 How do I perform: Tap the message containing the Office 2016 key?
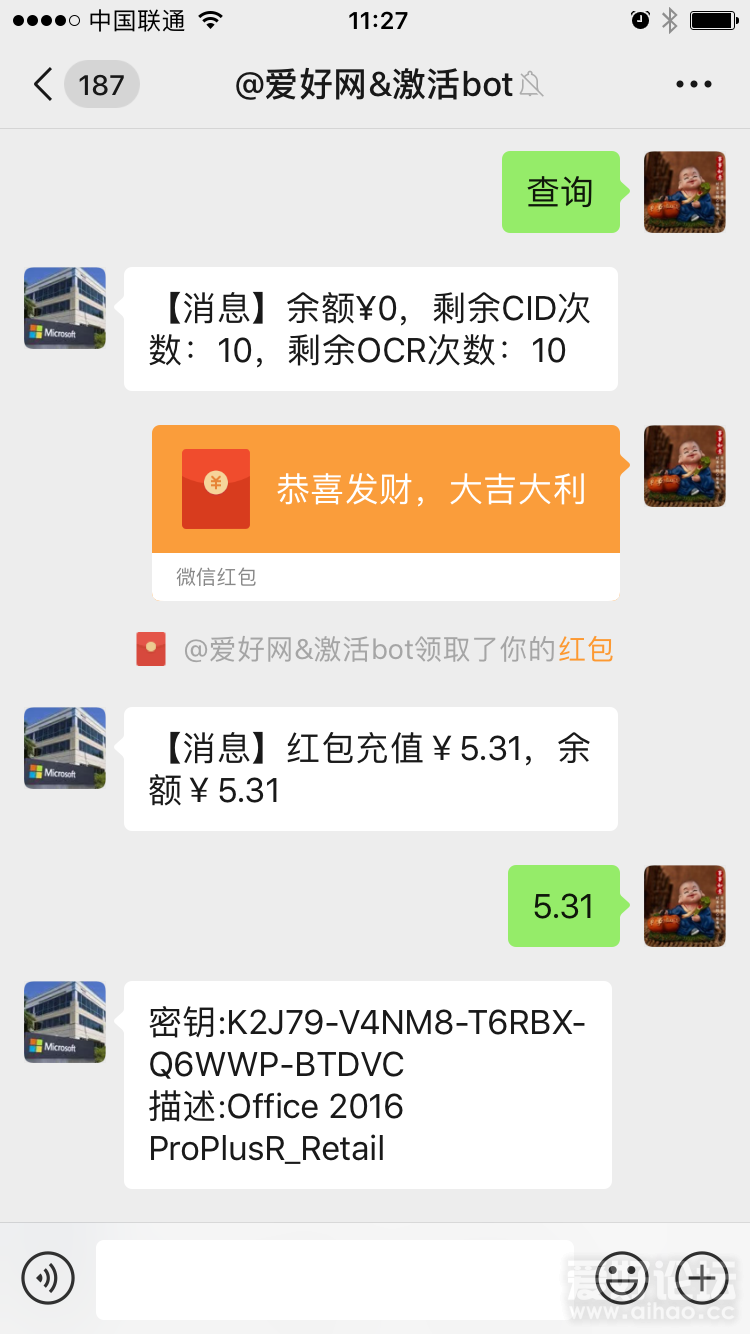coord(369,1085)
